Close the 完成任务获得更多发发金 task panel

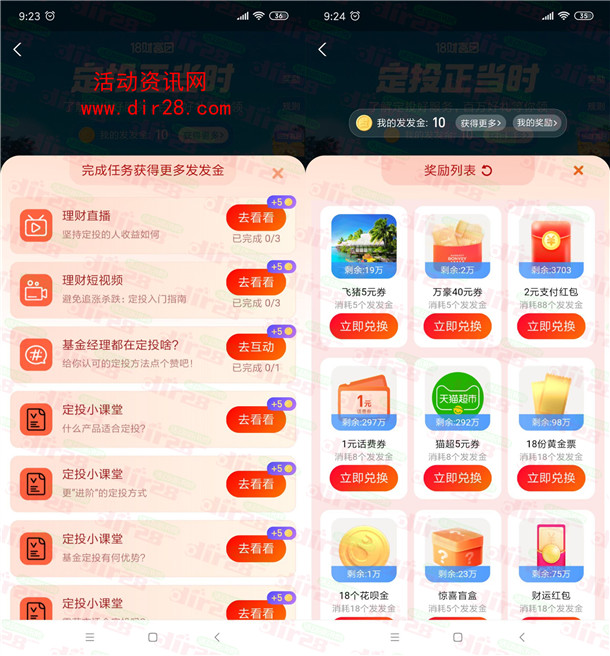[x=278, y=173]
